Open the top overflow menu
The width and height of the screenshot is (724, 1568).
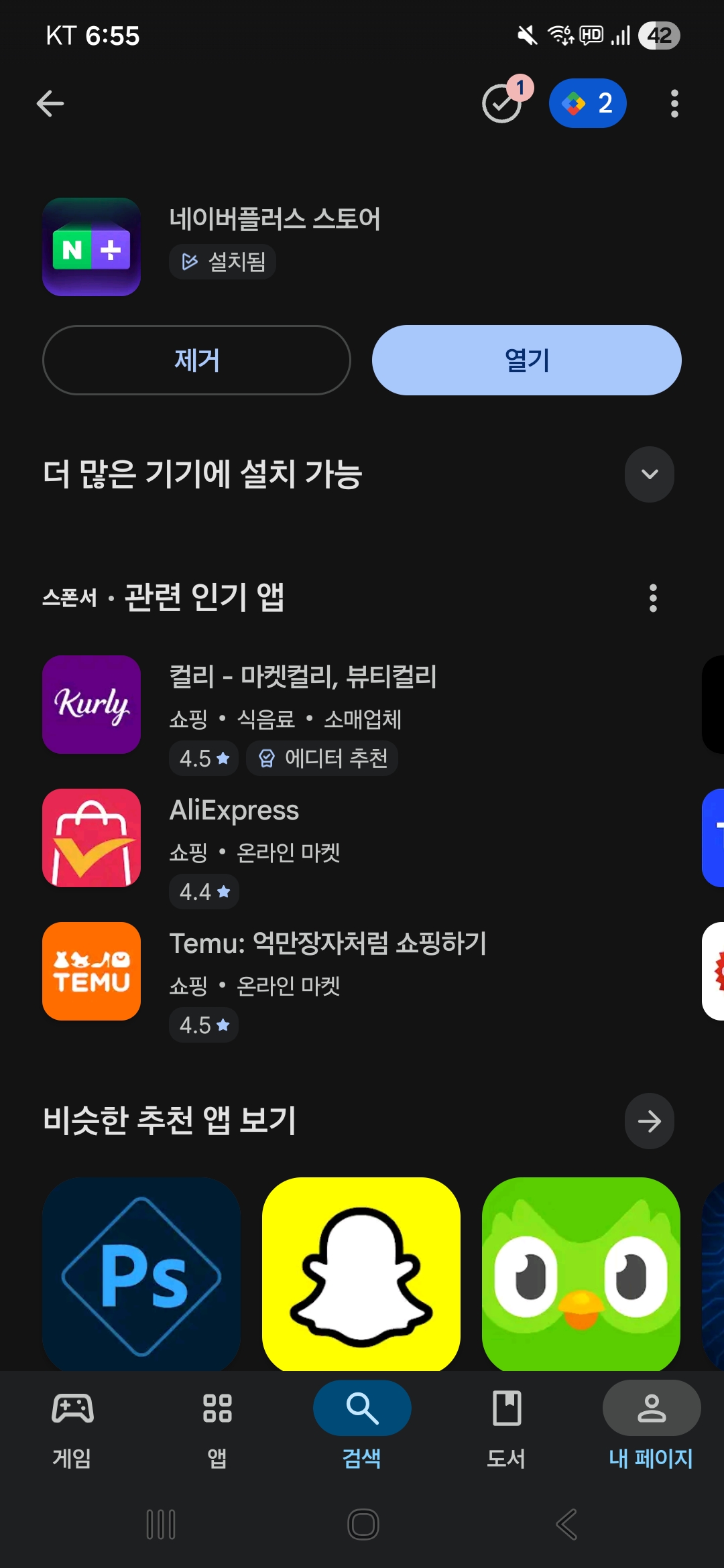click(x=674, y=104)
